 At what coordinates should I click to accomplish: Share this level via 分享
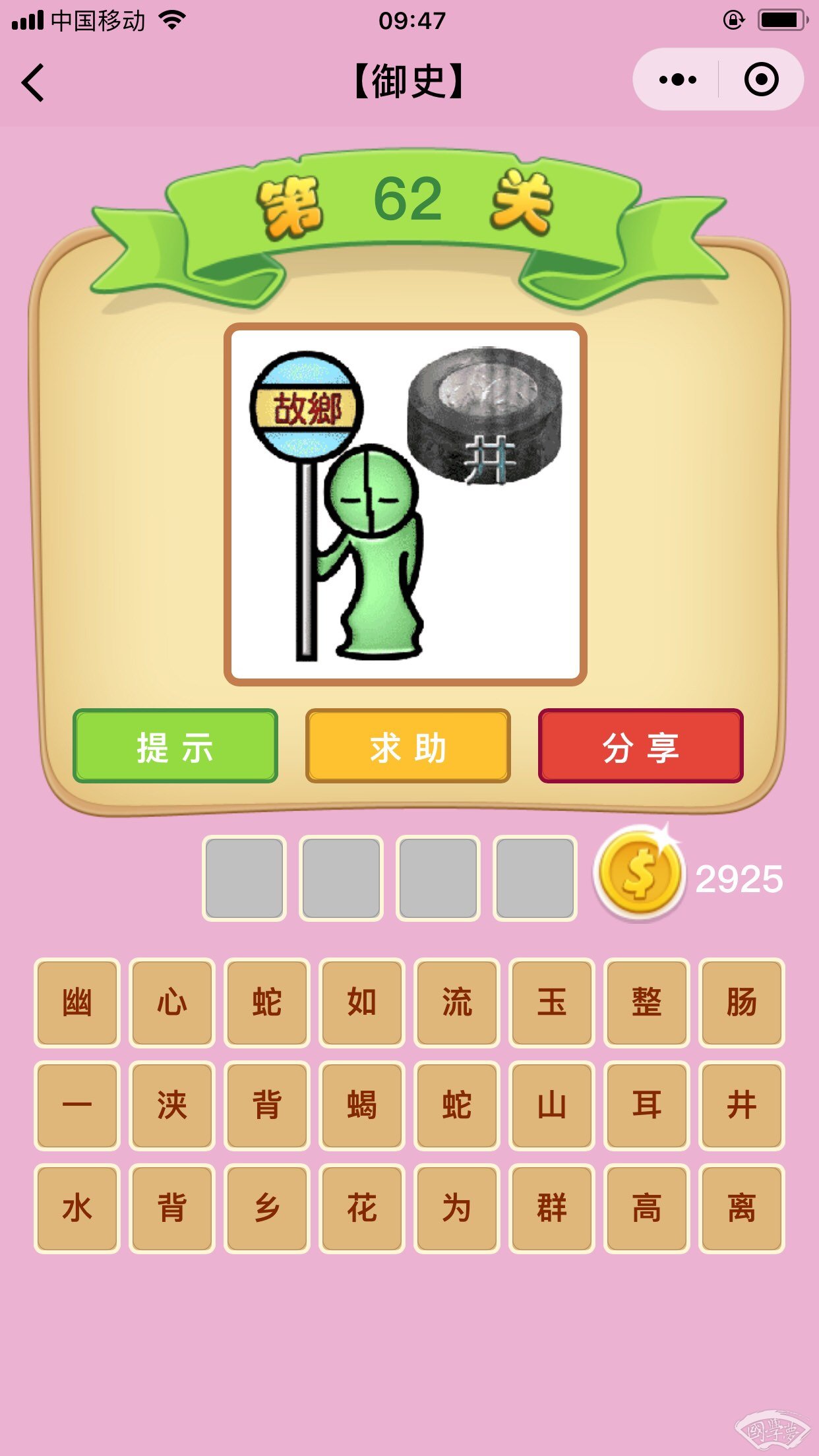point(640,746)
